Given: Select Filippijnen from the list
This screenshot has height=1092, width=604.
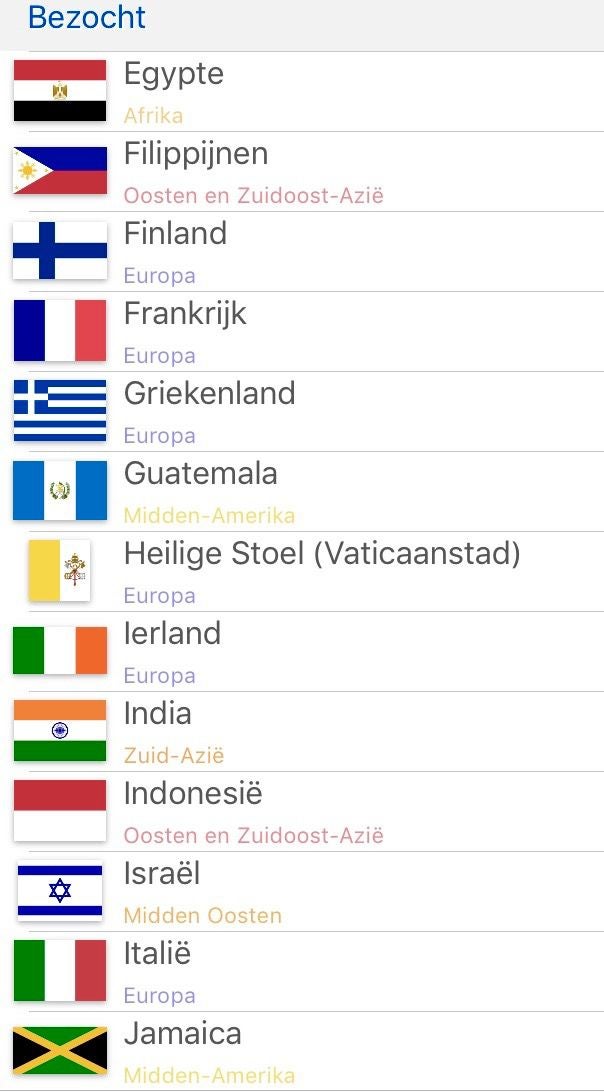Looking at the screenshot, I should point(302,171).
